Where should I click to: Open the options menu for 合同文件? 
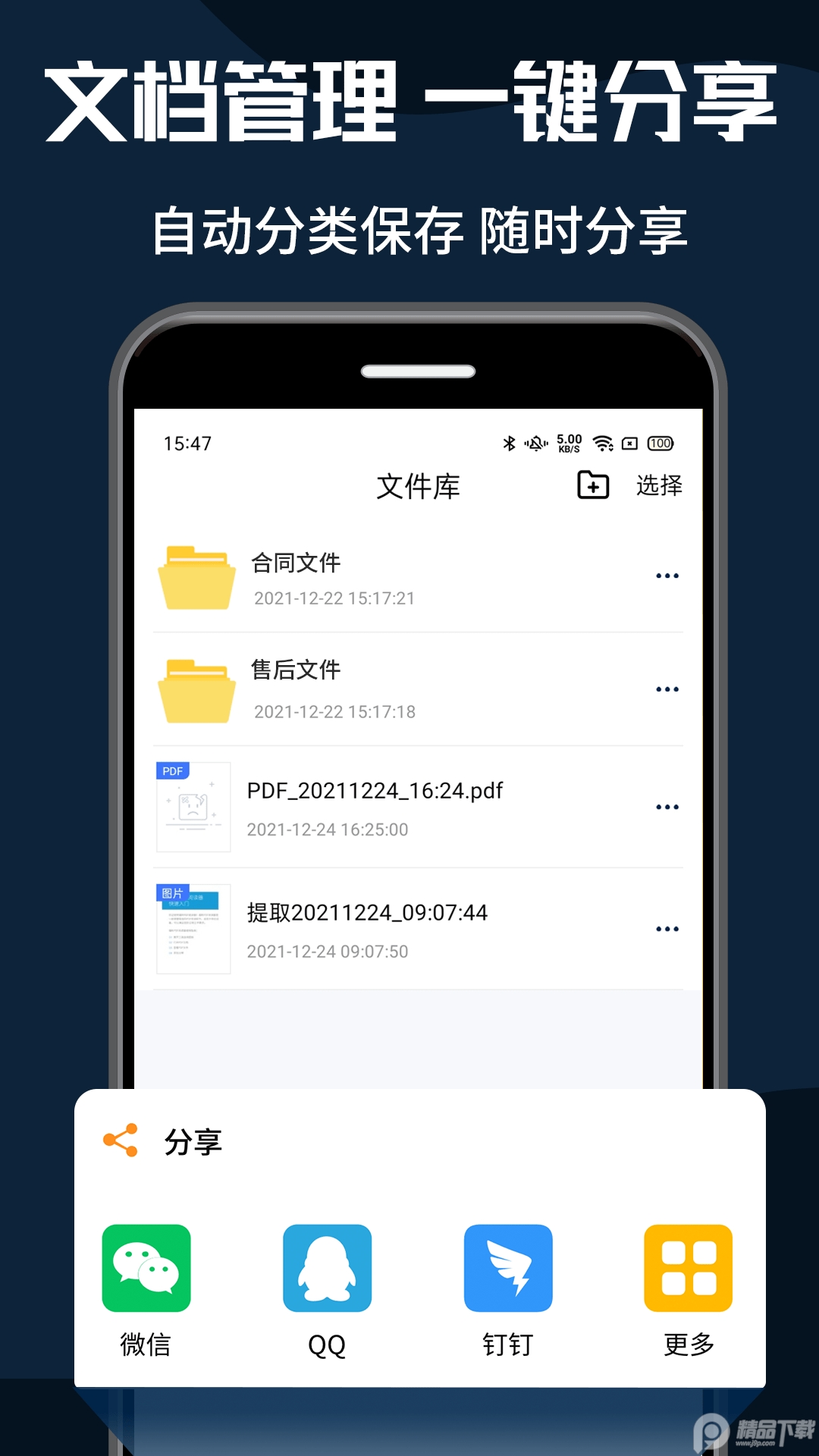(667, 574)
